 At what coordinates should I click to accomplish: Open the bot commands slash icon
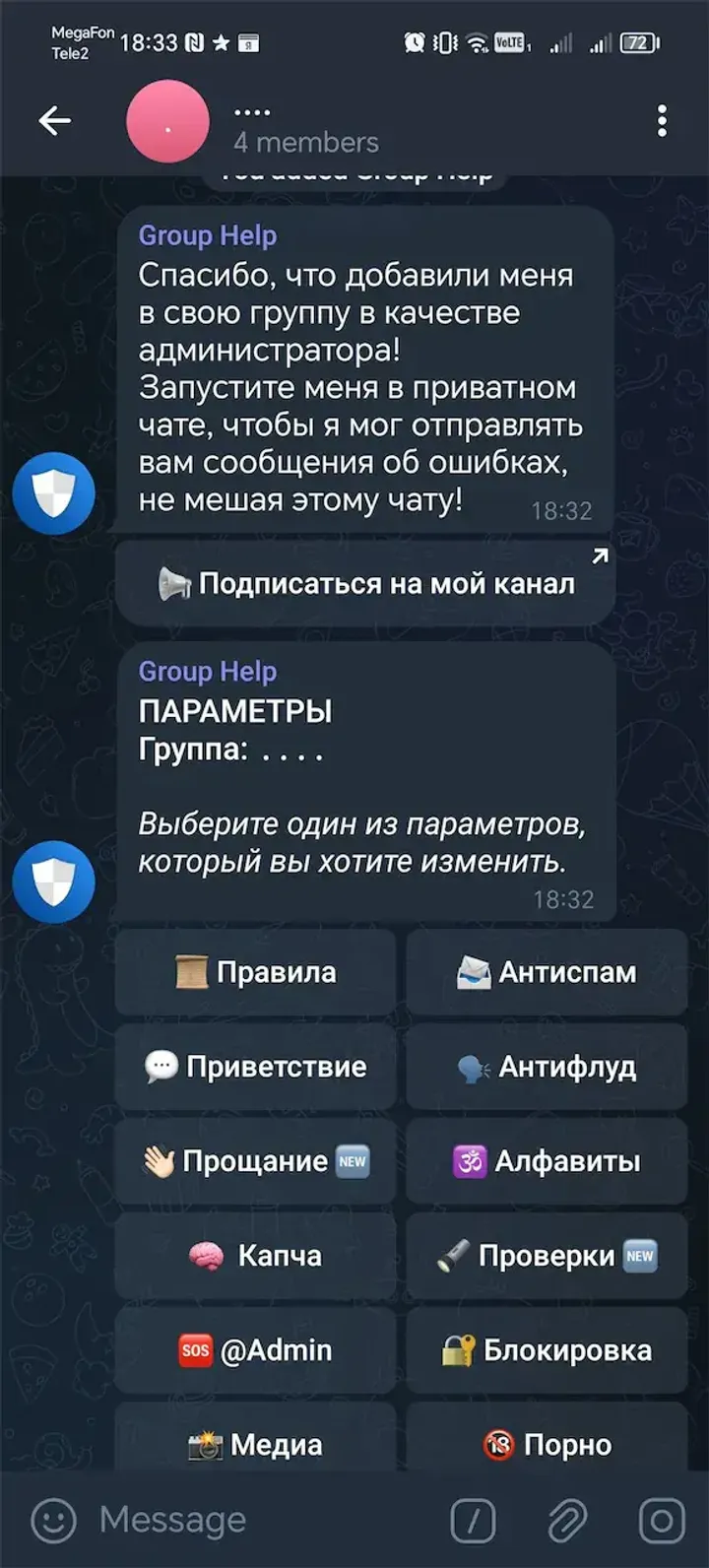click(x=473, y=1520)
